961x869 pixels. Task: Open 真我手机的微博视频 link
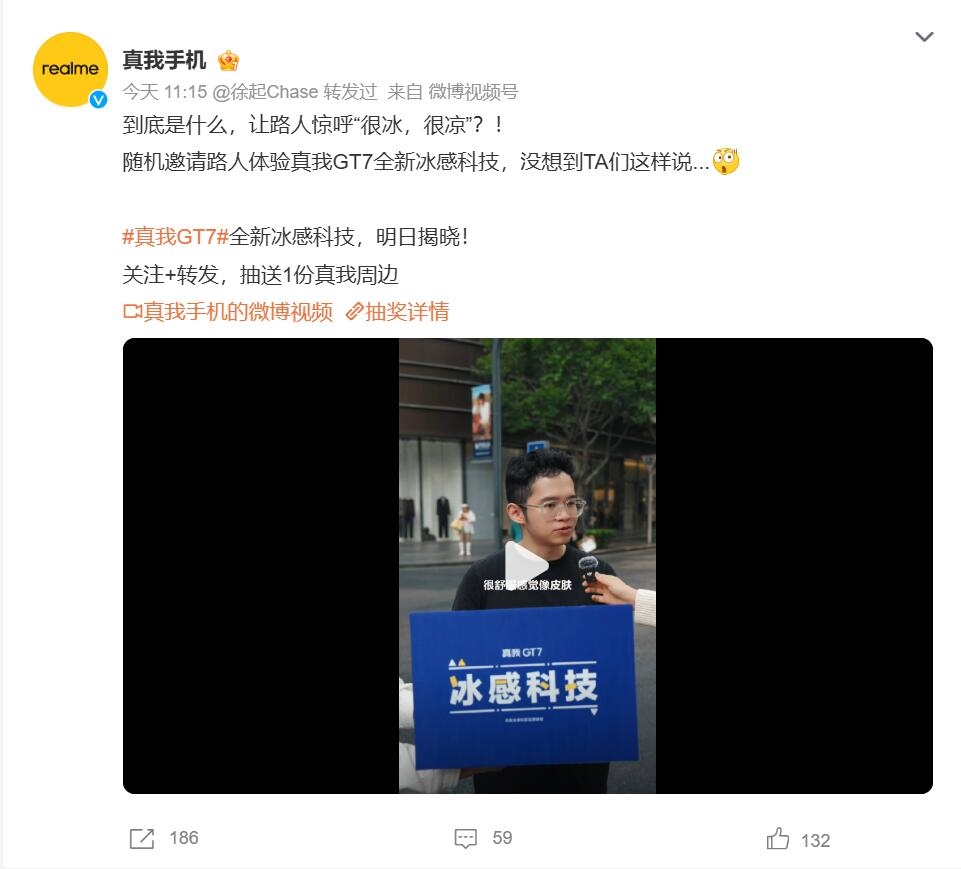coord(227,311)
